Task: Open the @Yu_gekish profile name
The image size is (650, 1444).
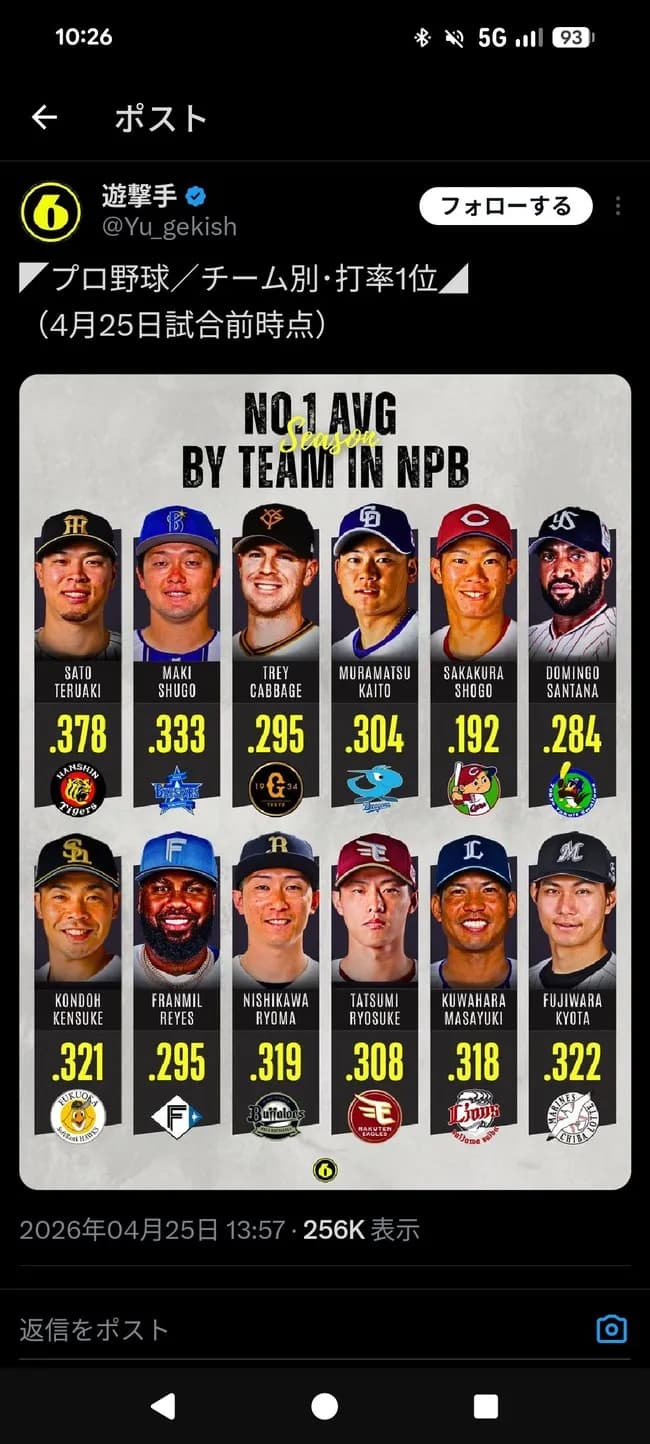Action: pyautogui.click(x=168, y=226)
